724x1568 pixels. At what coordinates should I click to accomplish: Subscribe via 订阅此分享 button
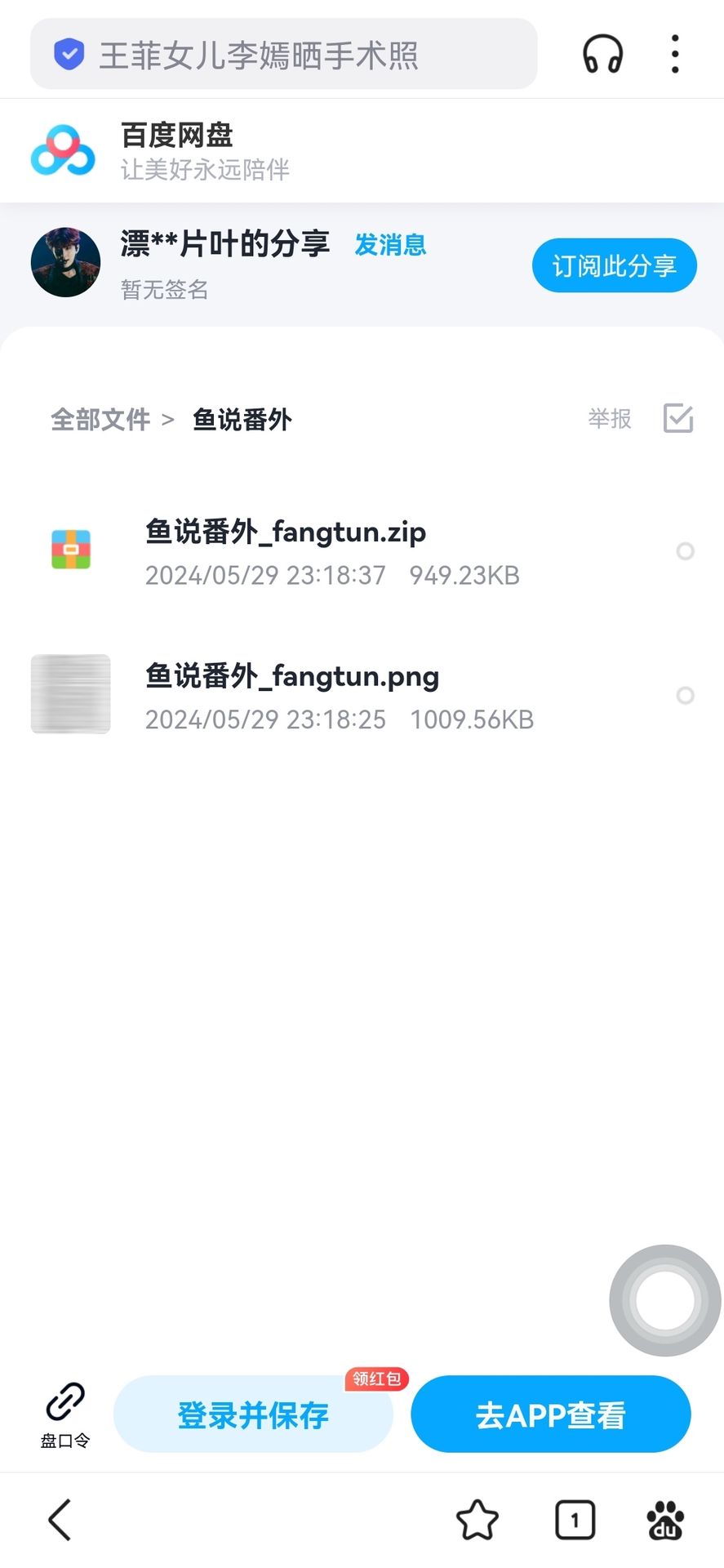point(614,265)
